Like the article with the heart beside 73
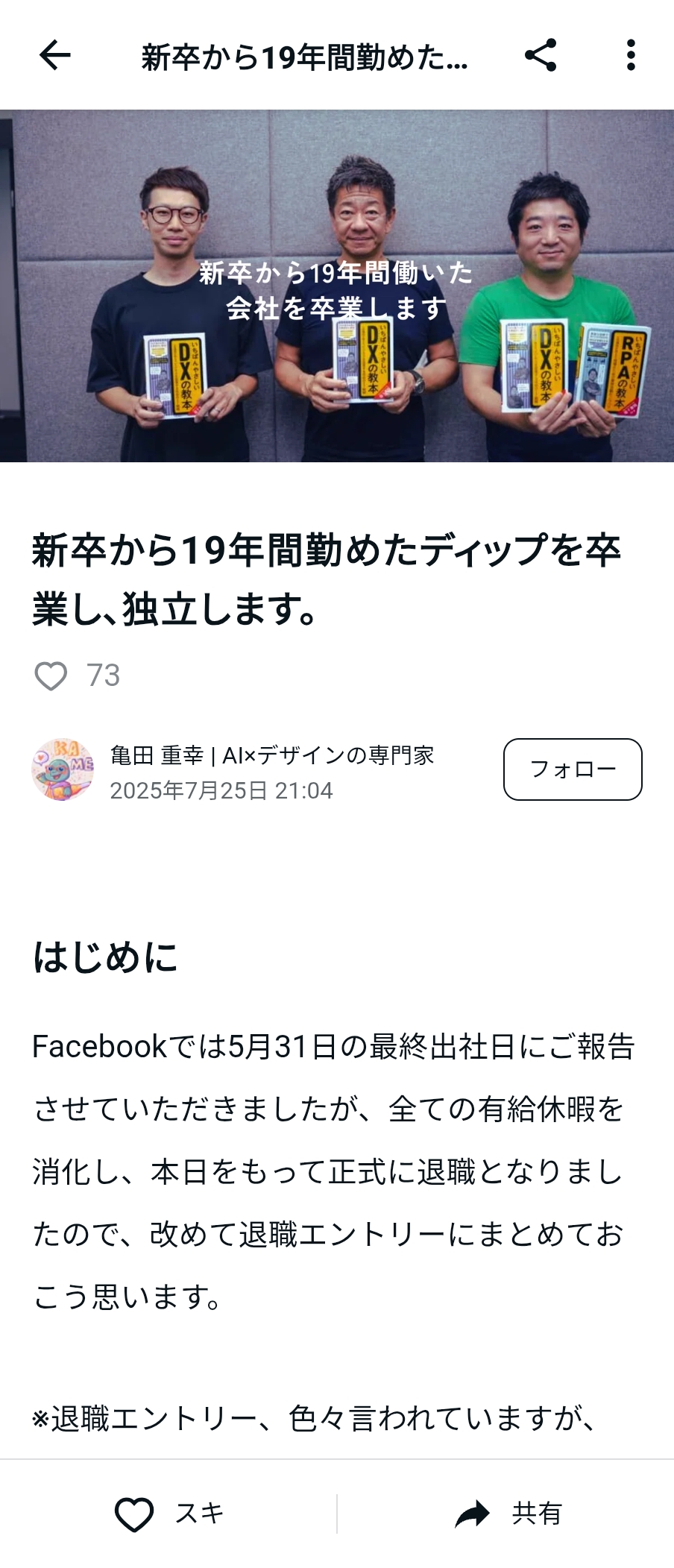 51,676
